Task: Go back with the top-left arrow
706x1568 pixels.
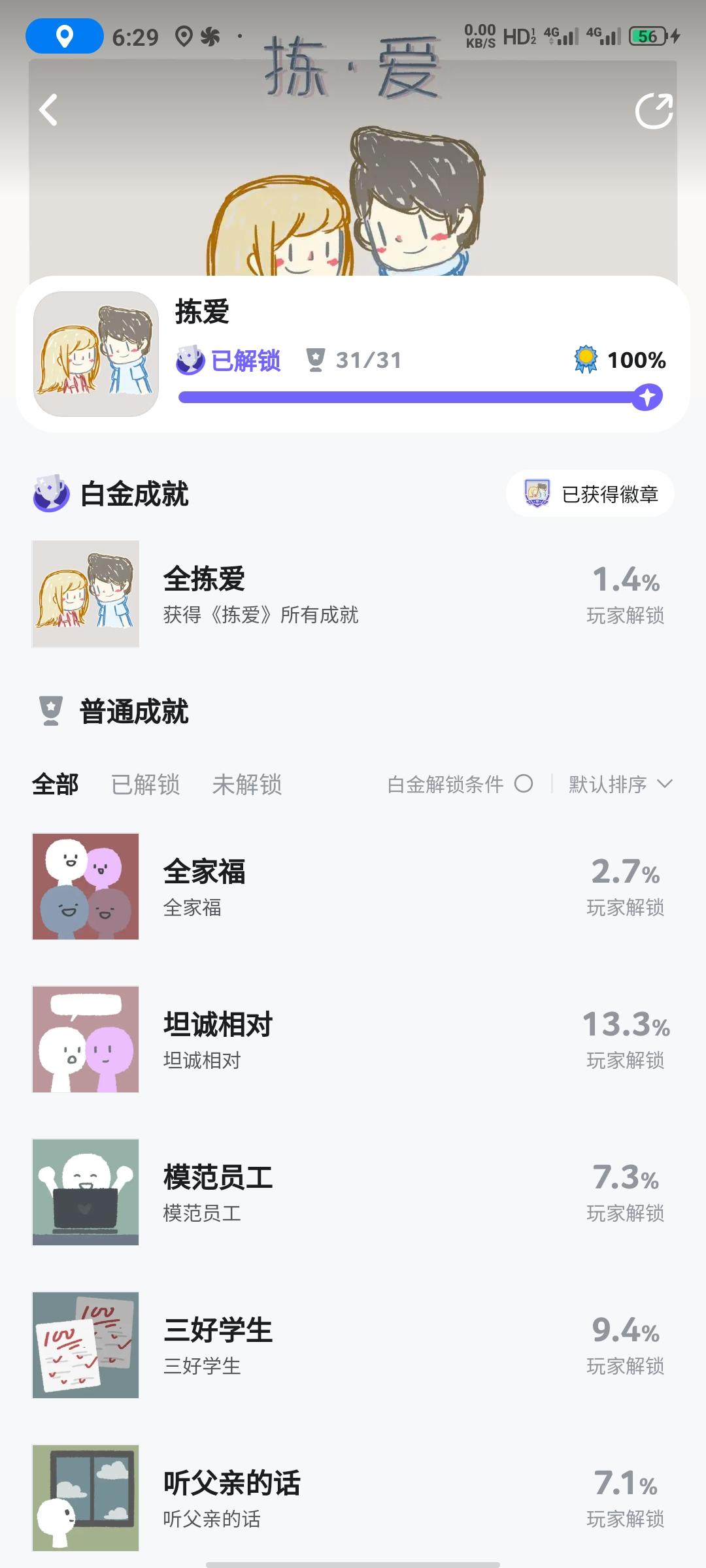Action: (49, 110)
